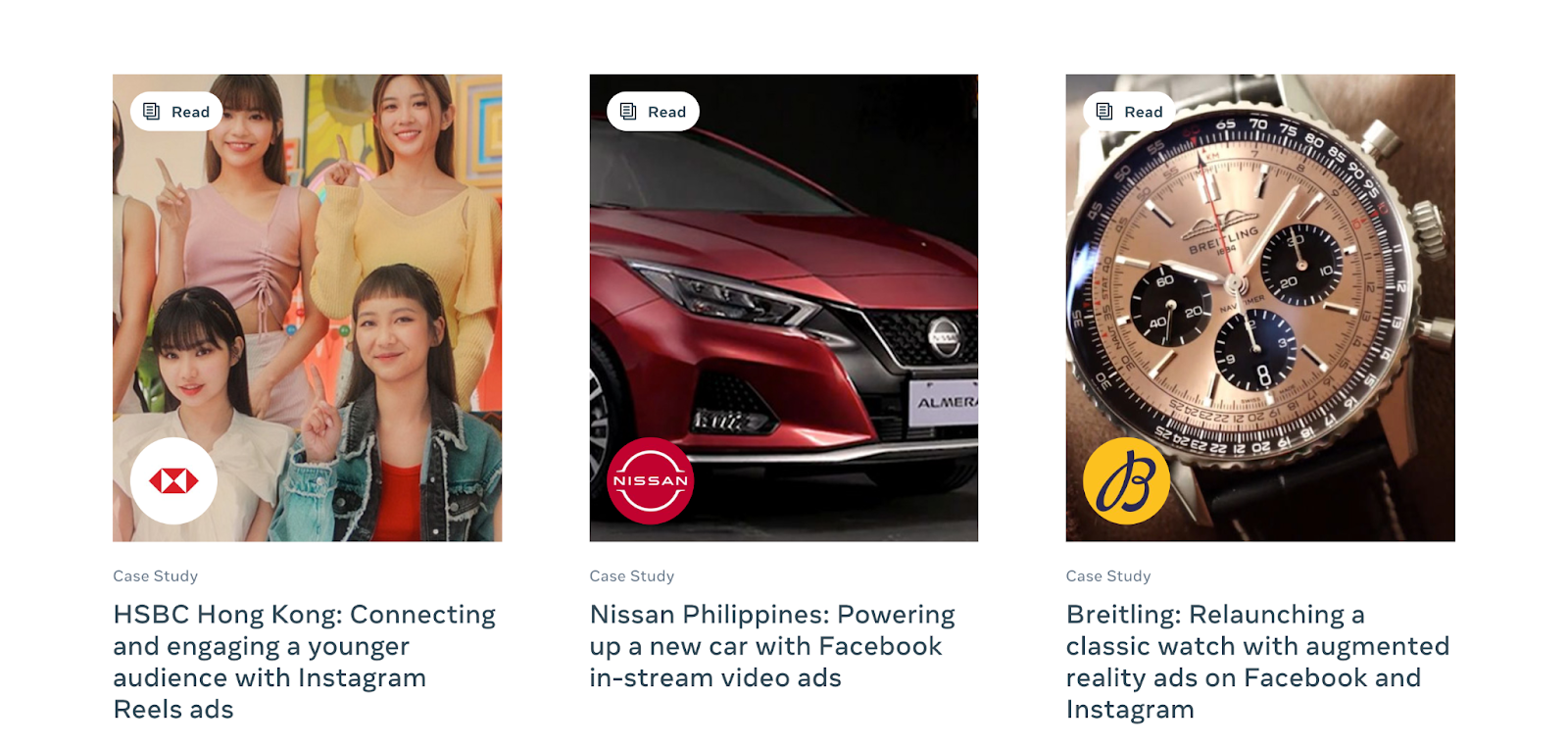Open the HSBC Hong Kong Reels ads headline
Image resolution: width=1568 pixels, height=747 pixels.
305,662
